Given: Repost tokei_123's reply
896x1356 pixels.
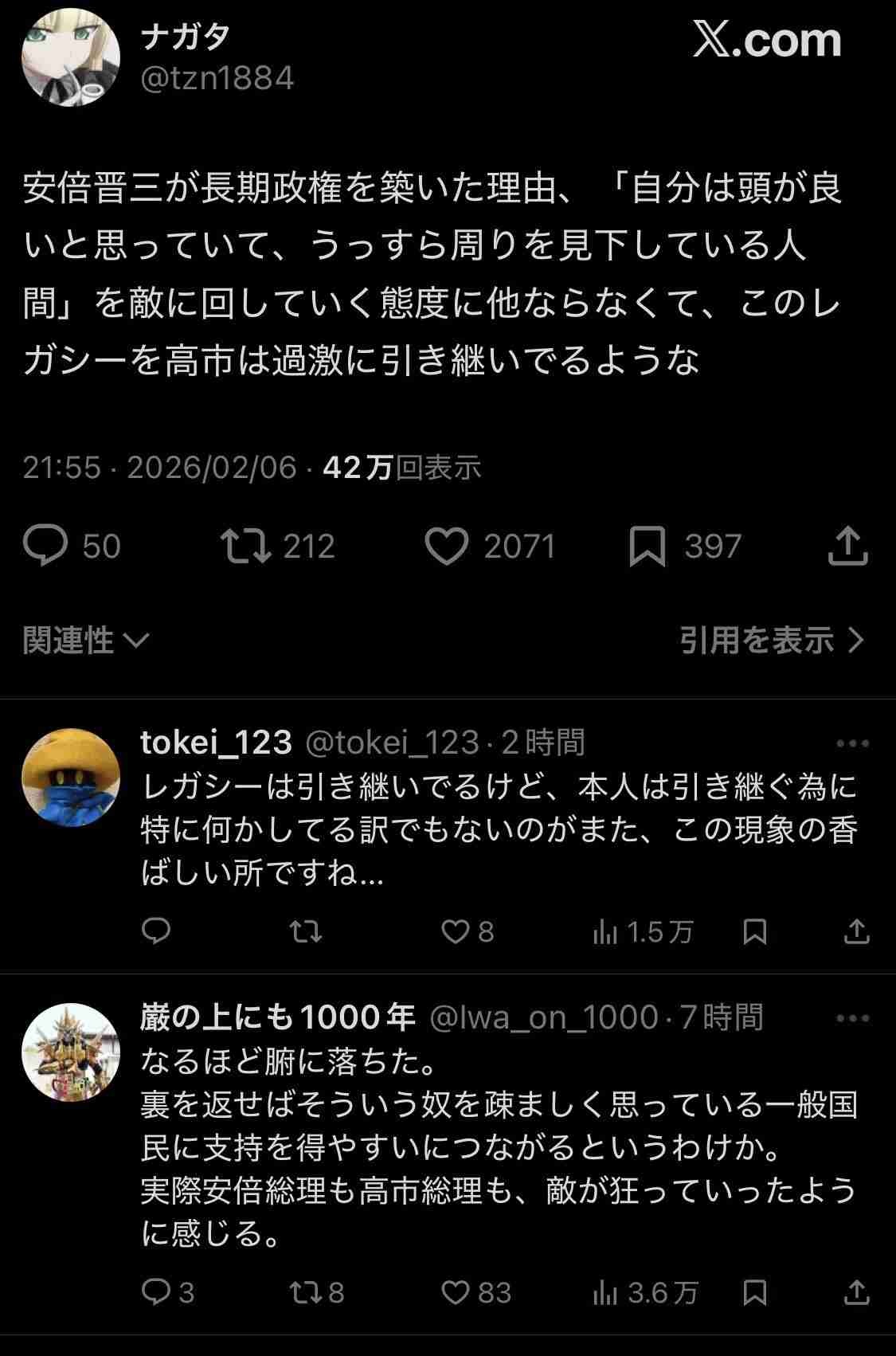Looking at the screenshot, I should click(x=306, y=931).
